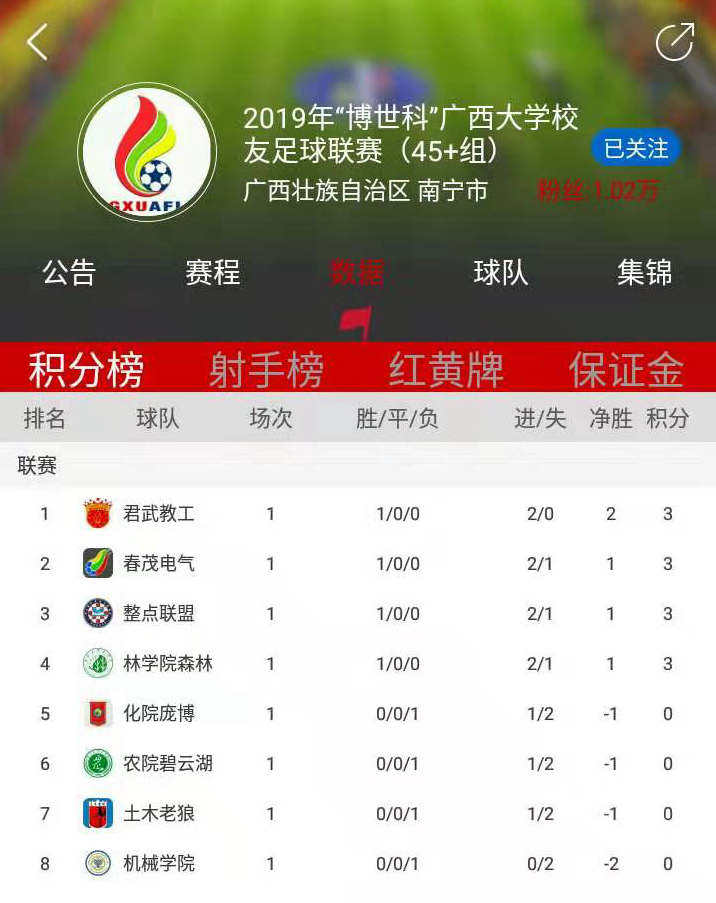Open team 春茂电气 row
The width and height of the screenshot is (716, 903).
(159, 564)
